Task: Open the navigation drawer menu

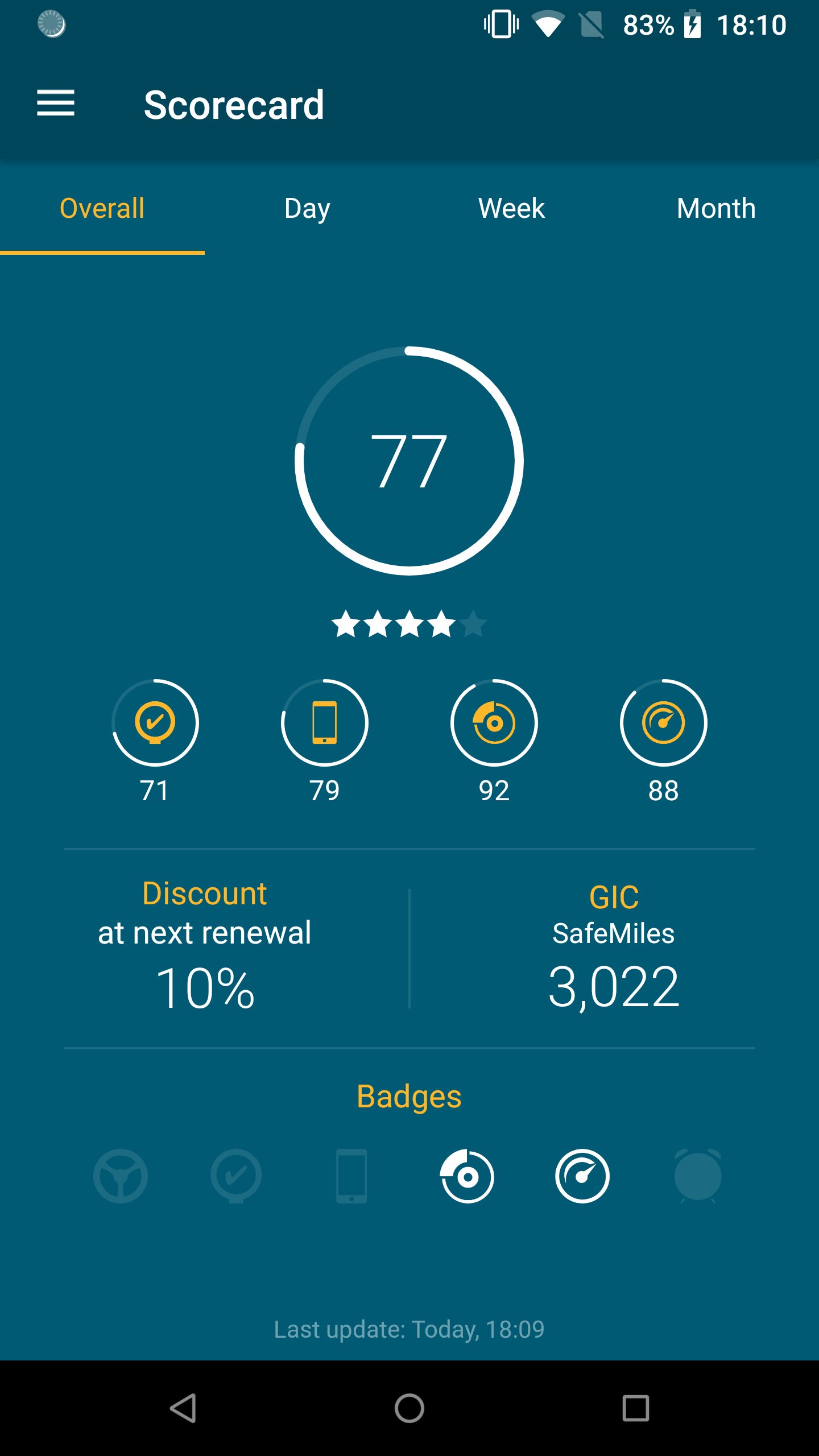Action: [x=56, y=104]
